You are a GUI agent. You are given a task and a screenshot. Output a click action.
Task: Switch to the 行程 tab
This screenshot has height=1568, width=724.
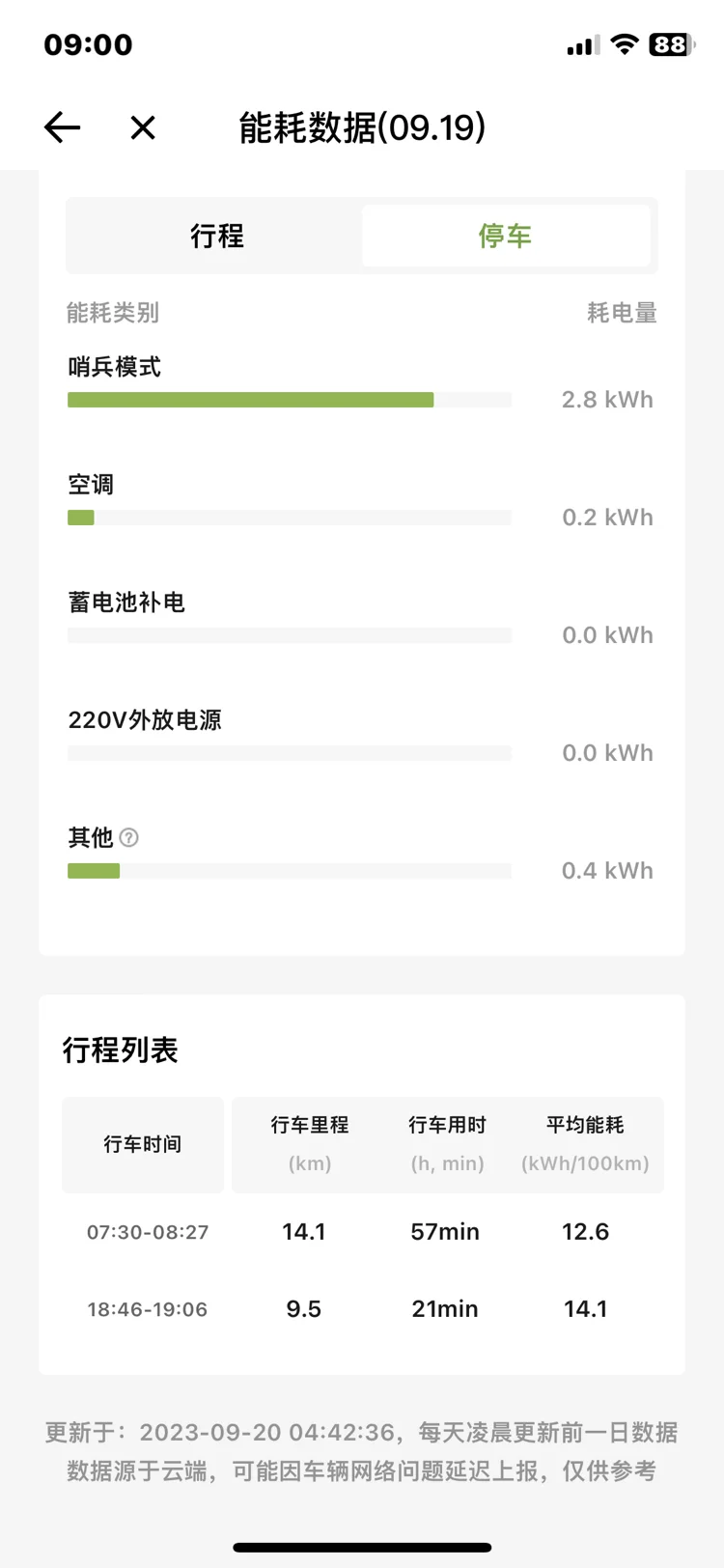point(216,236)
